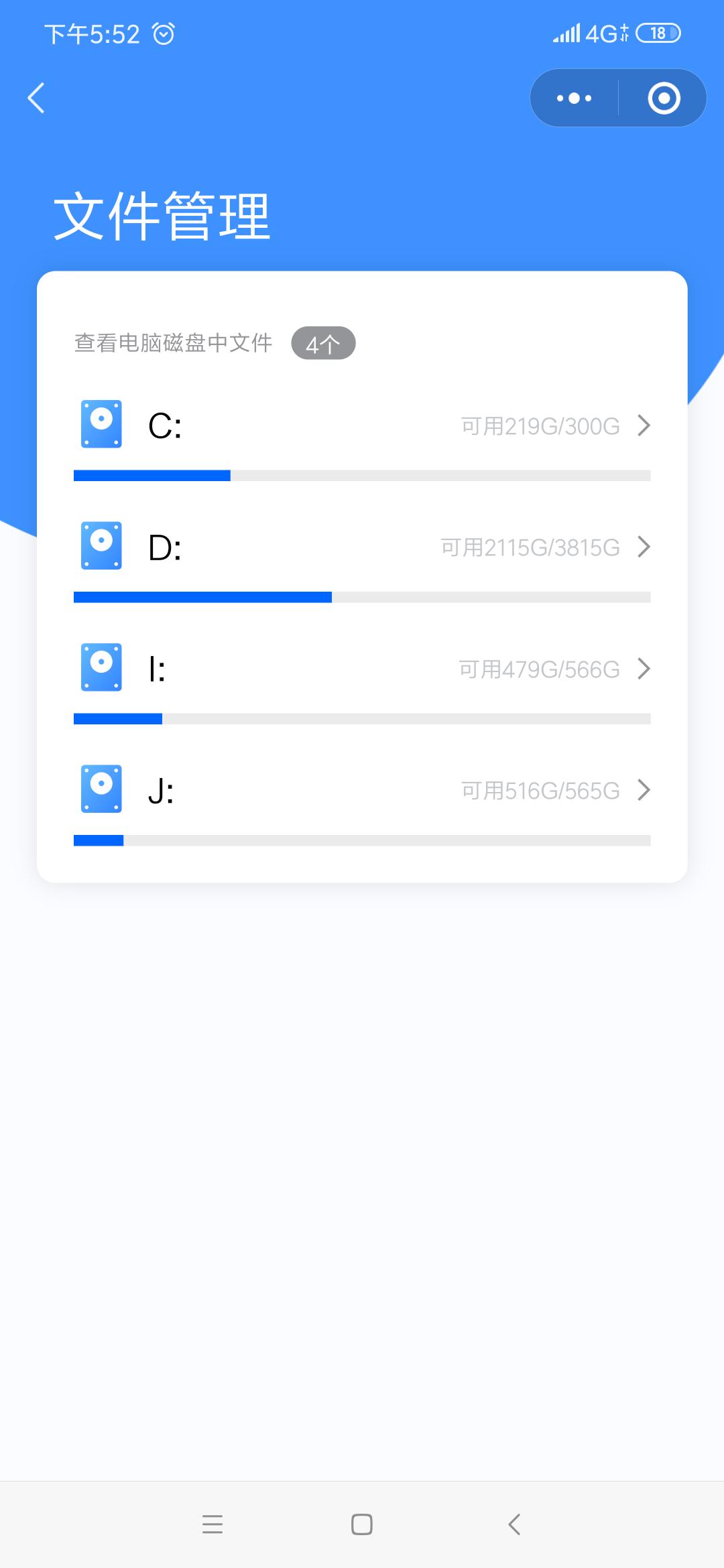Expand the I: drive details chevron
Viewport: 724px width, 1568px height.
click(x=644, y=668)
